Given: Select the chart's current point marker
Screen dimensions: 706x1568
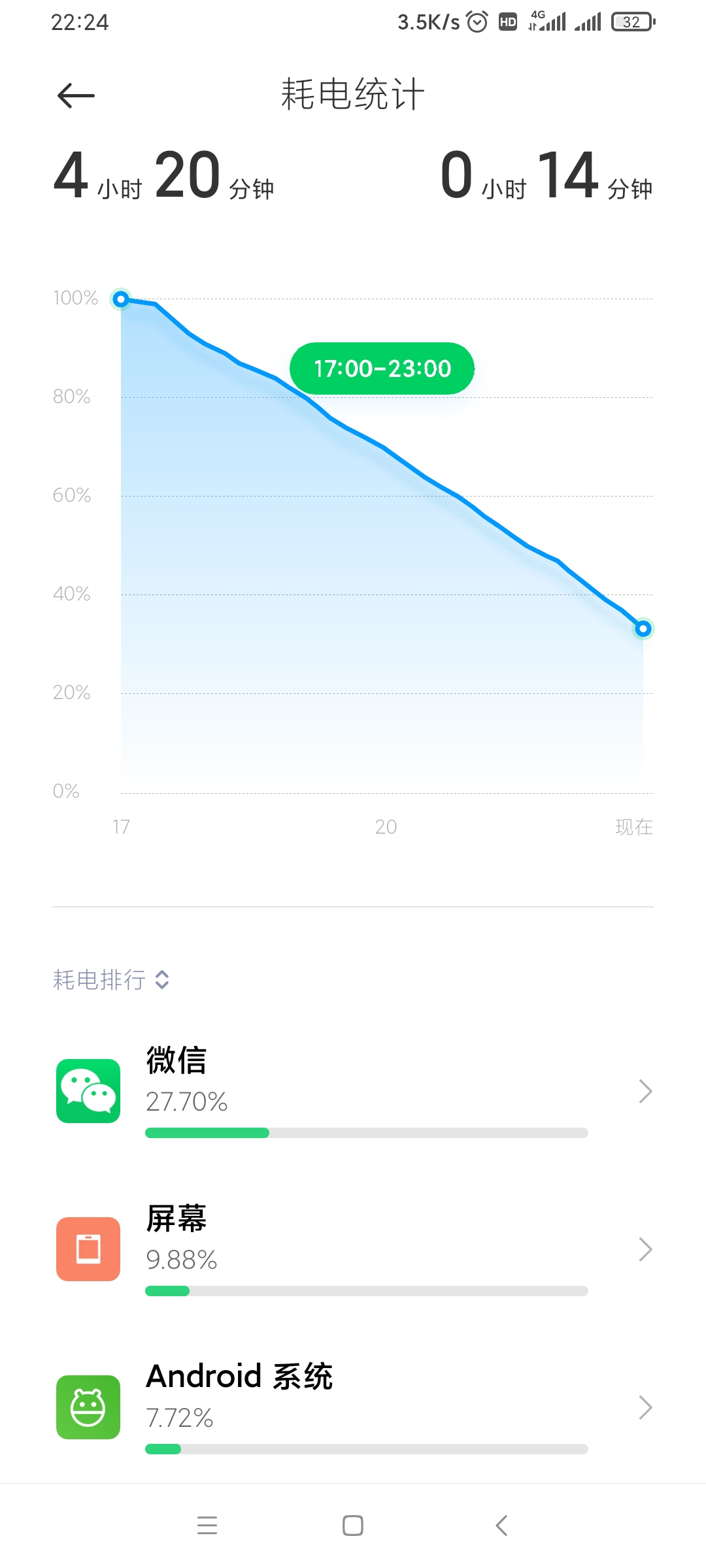Looking at the screenshot, I should pyautogui.click(x=643, y=629).
